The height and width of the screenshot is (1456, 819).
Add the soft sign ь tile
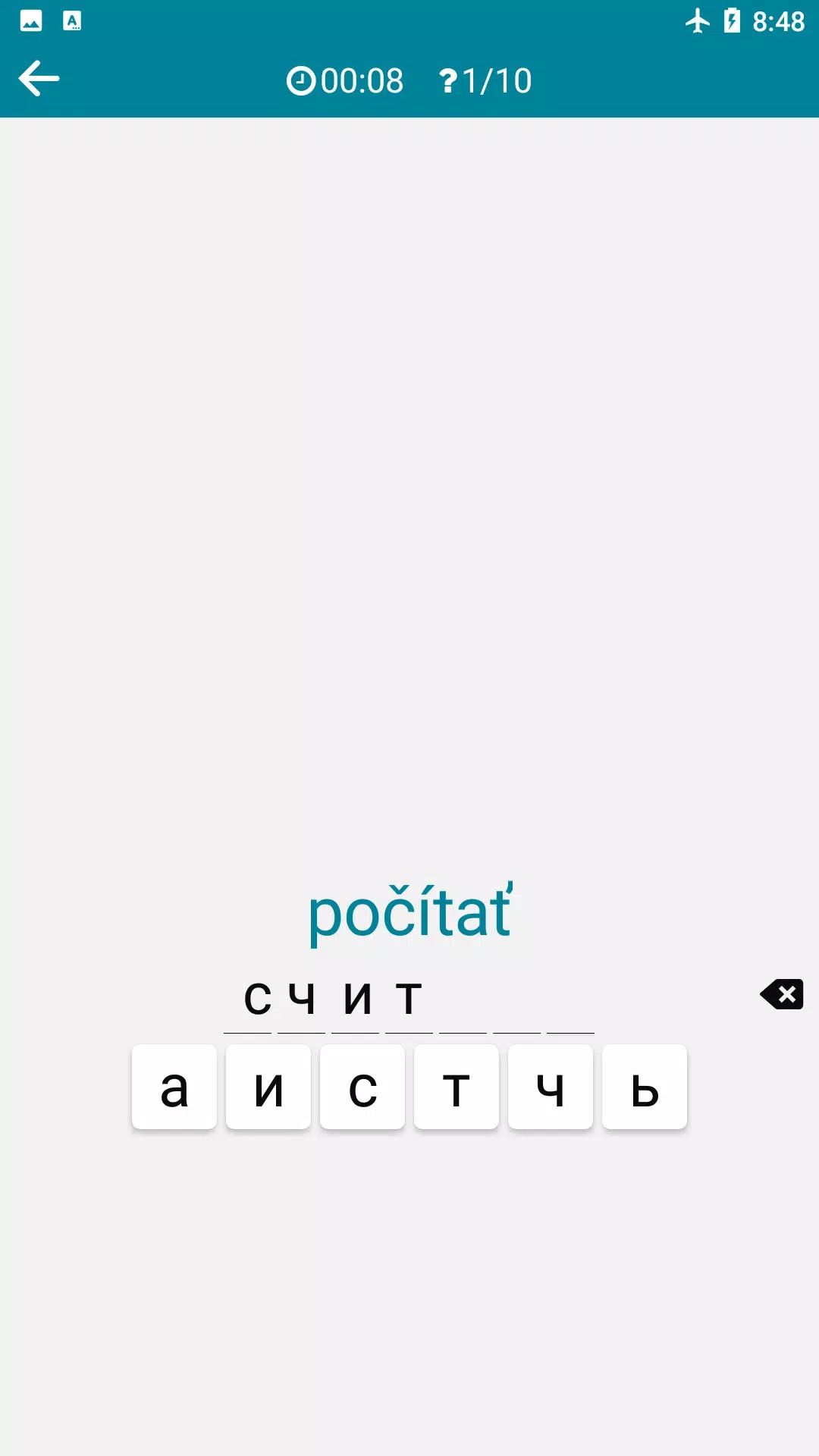tap(645, 1087)
